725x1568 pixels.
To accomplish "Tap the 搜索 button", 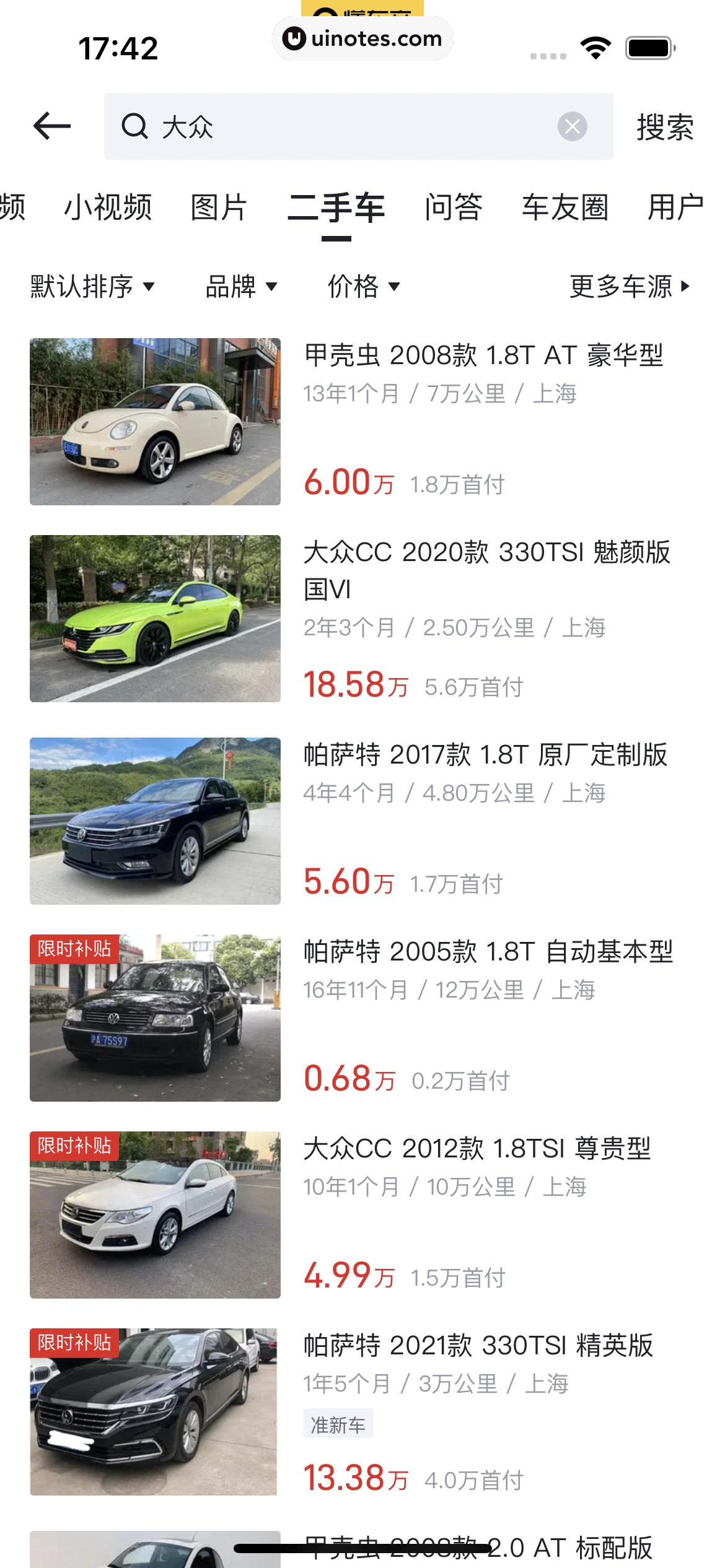I will pyautogui.click(x=665, y=127).
